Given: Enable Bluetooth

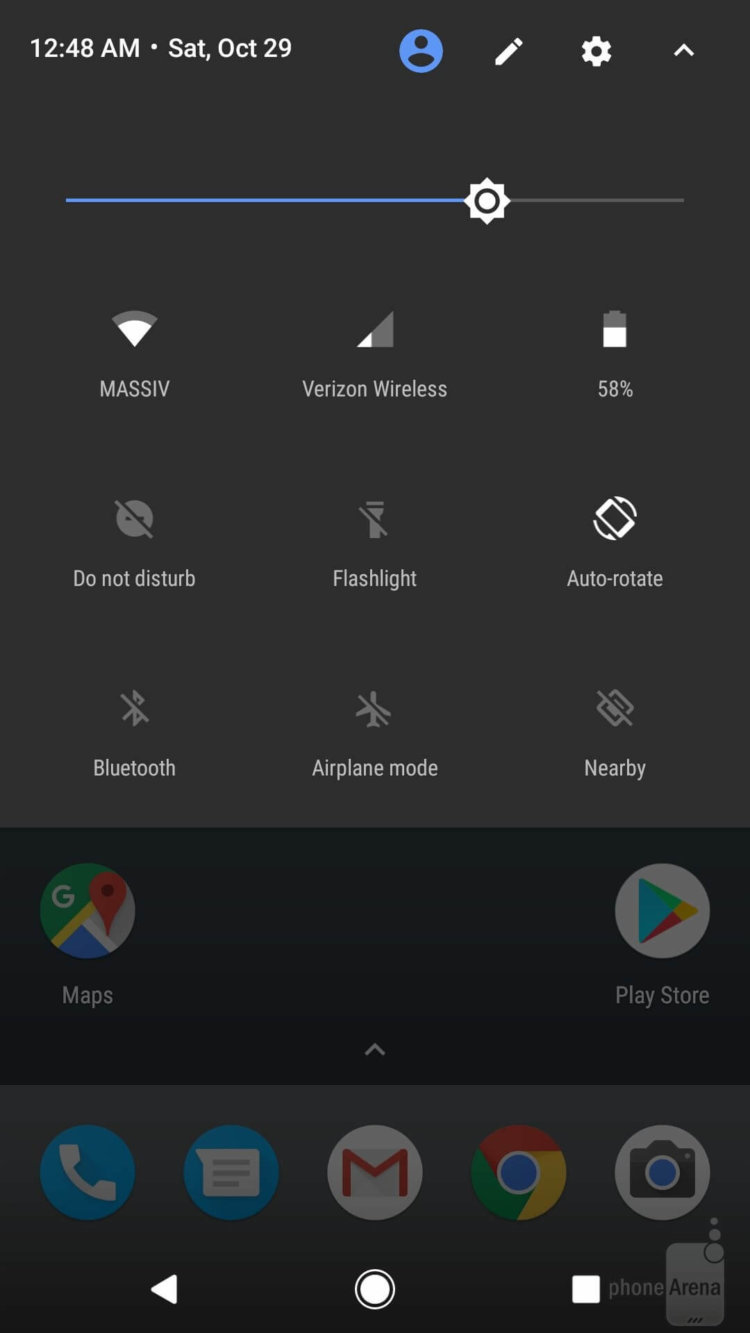Looking at the screenshot, I should click(134, 707).
